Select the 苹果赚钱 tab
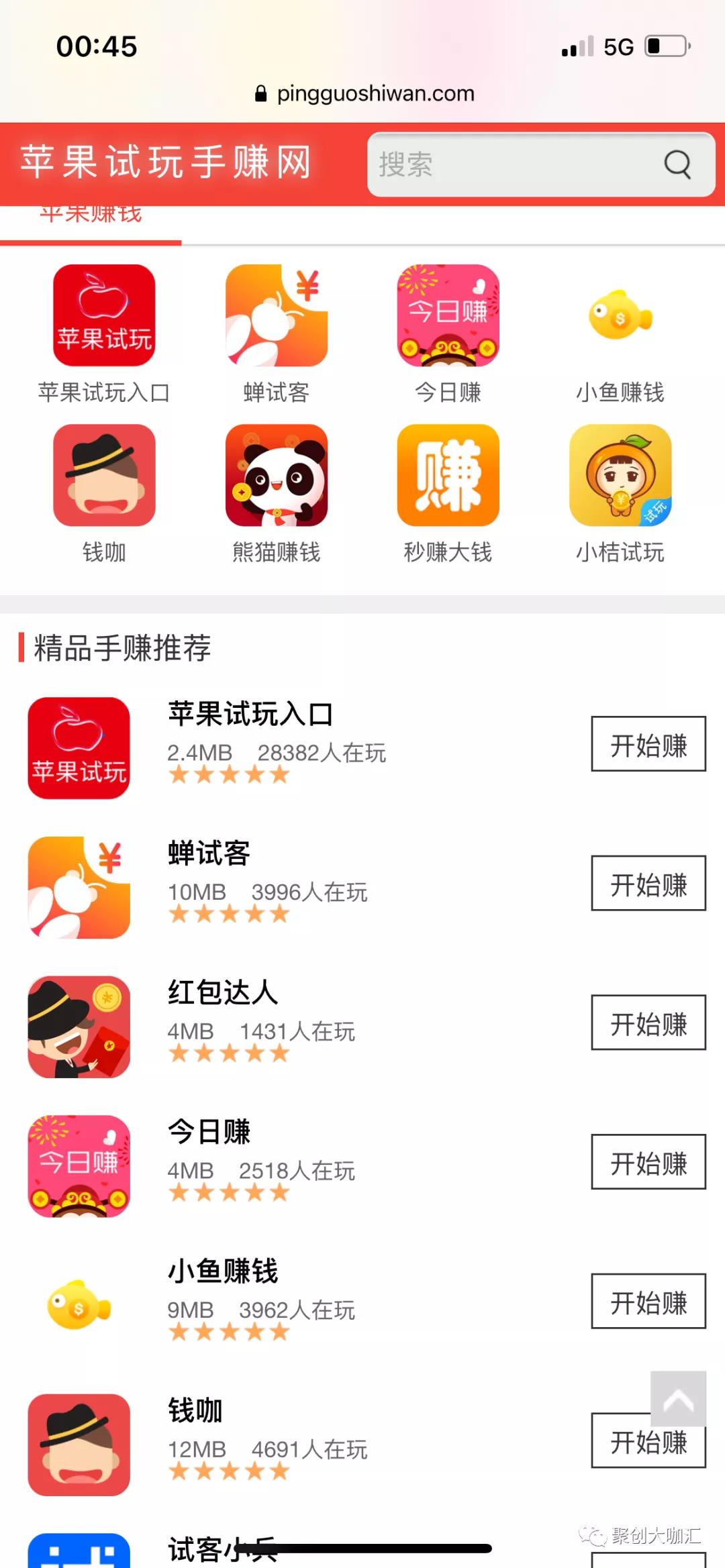 [91, 216]
